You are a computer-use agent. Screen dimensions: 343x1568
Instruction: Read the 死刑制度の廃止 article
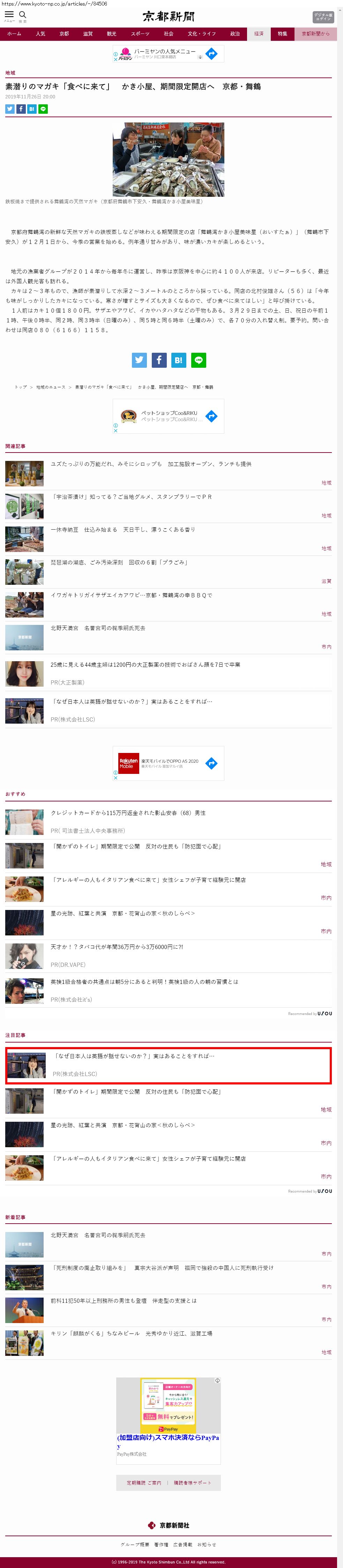[x=162, y=1268]
